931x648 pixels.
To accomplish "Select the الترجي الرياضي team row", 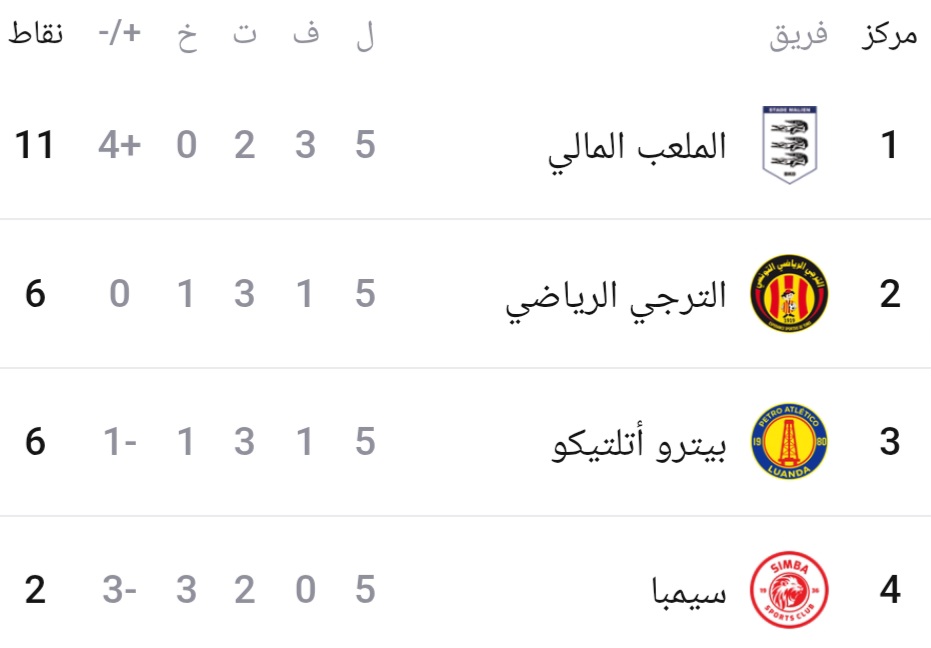I will 616,295.
